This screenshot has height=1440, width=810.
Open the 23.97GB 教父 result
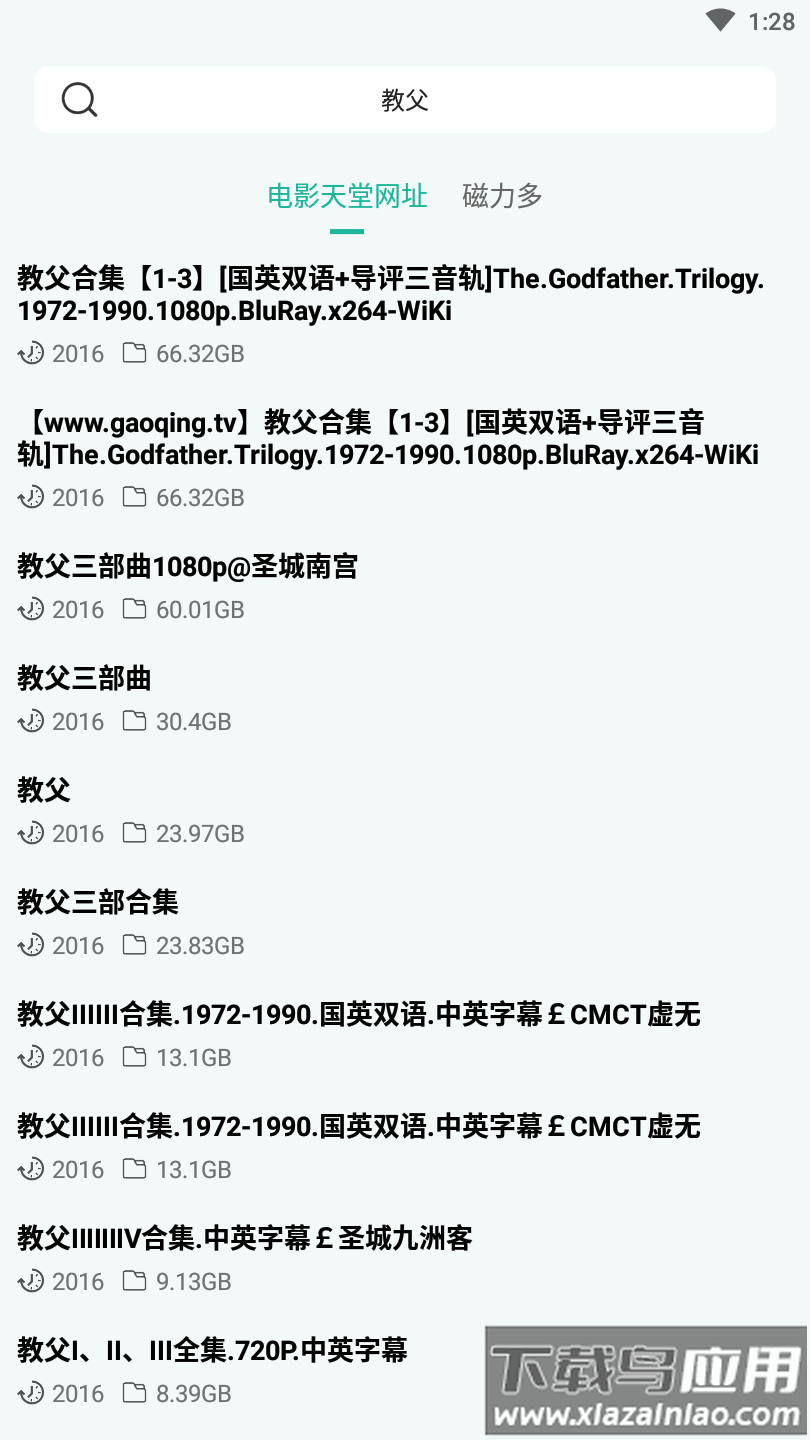pyautogui.click(x=45, y=792)
